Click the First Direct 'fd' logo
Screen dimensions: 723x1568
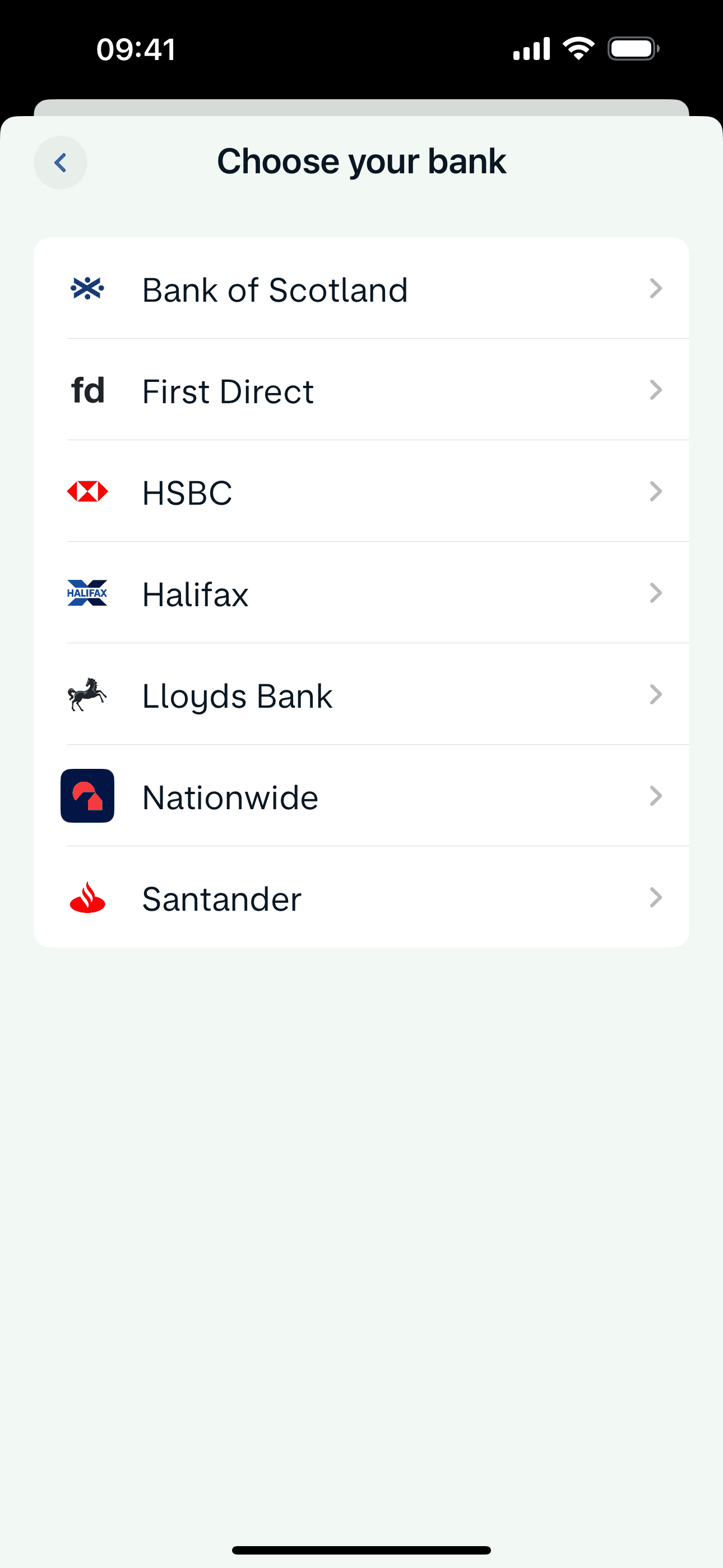(x=86, y=390)
